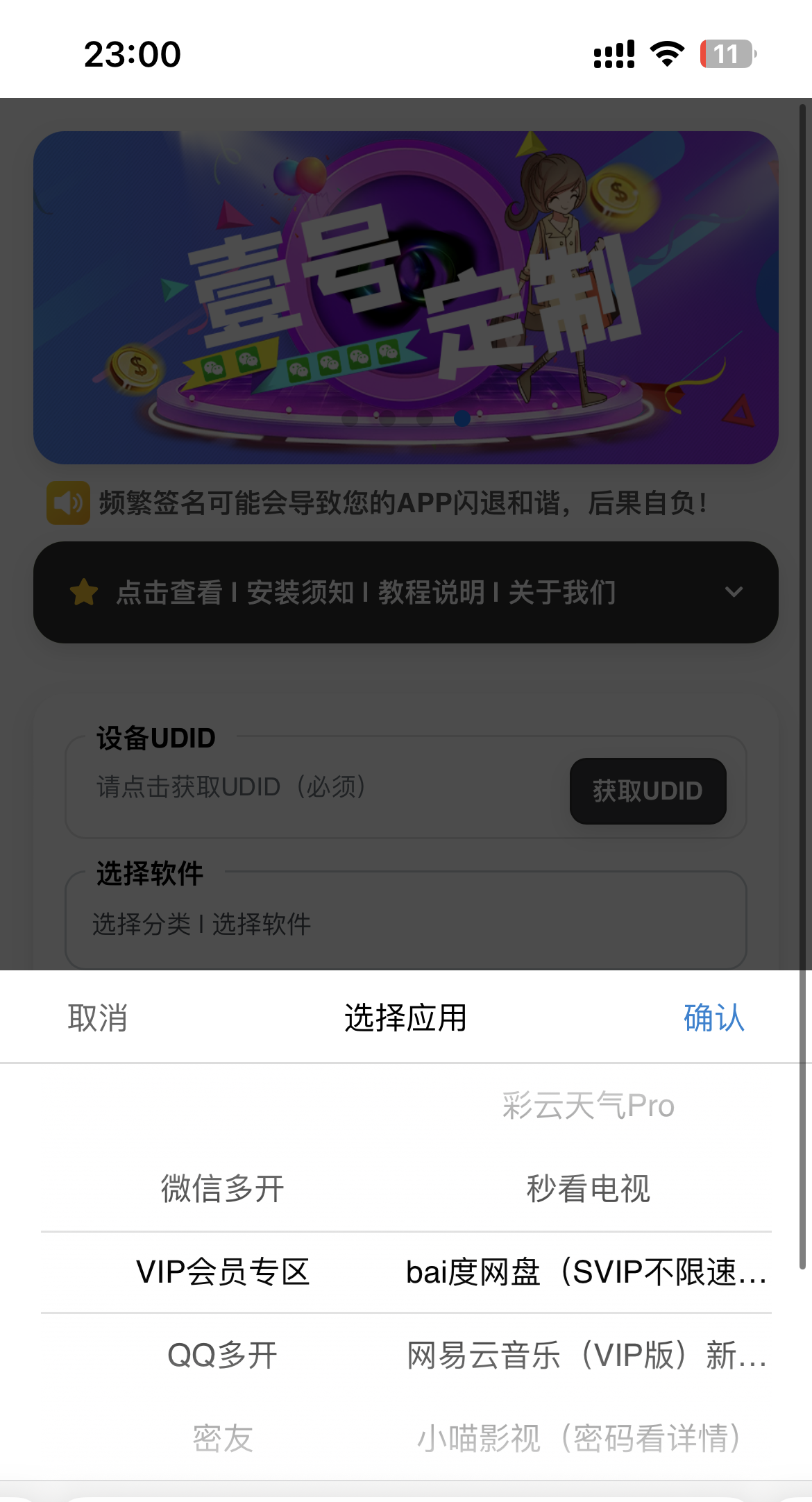Choose QQ多开 from the picker wheel
812x1502 pixels.
pos(223,1354)
